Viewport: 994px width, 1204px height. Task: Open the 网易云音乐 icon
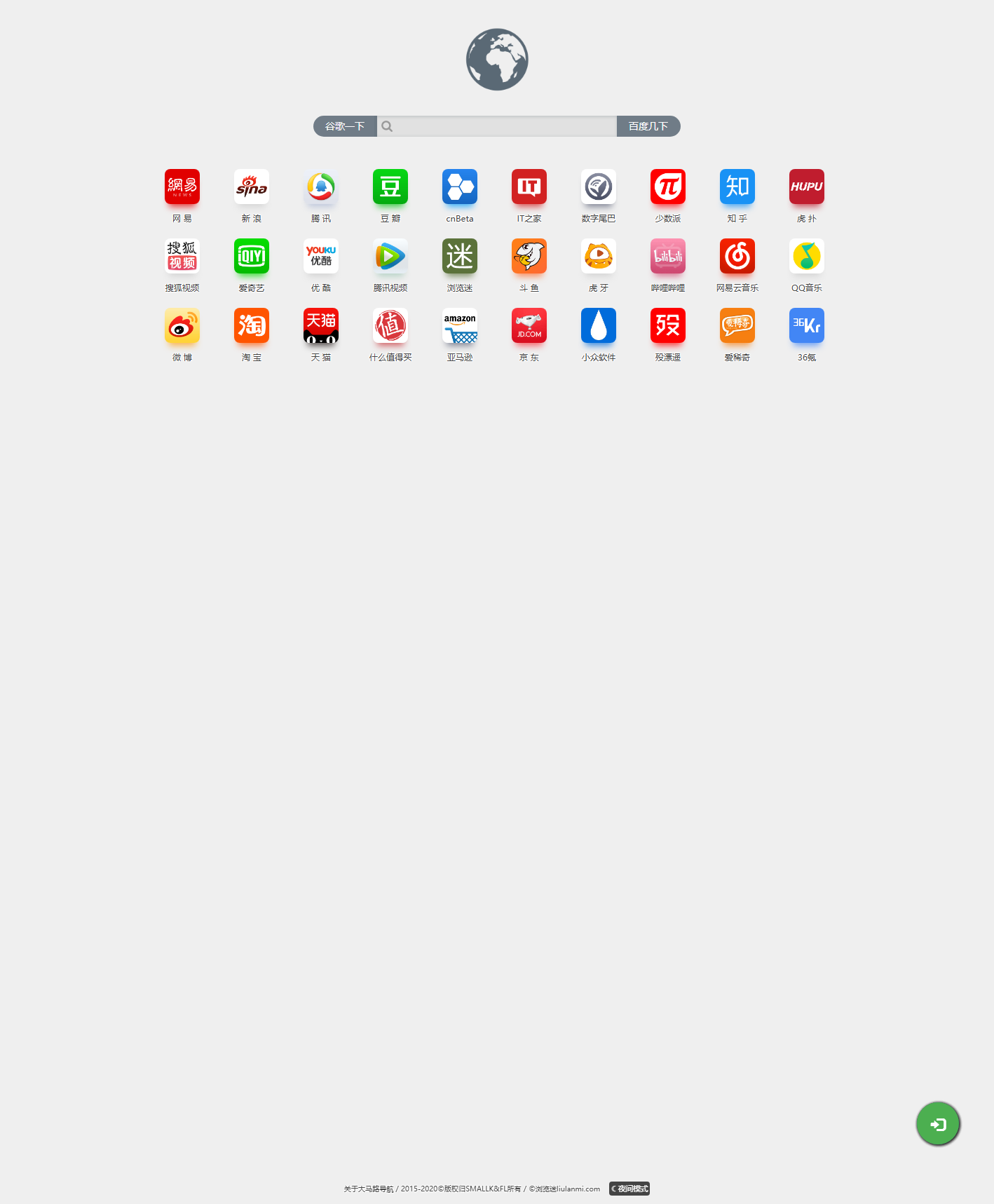point(737,257)
